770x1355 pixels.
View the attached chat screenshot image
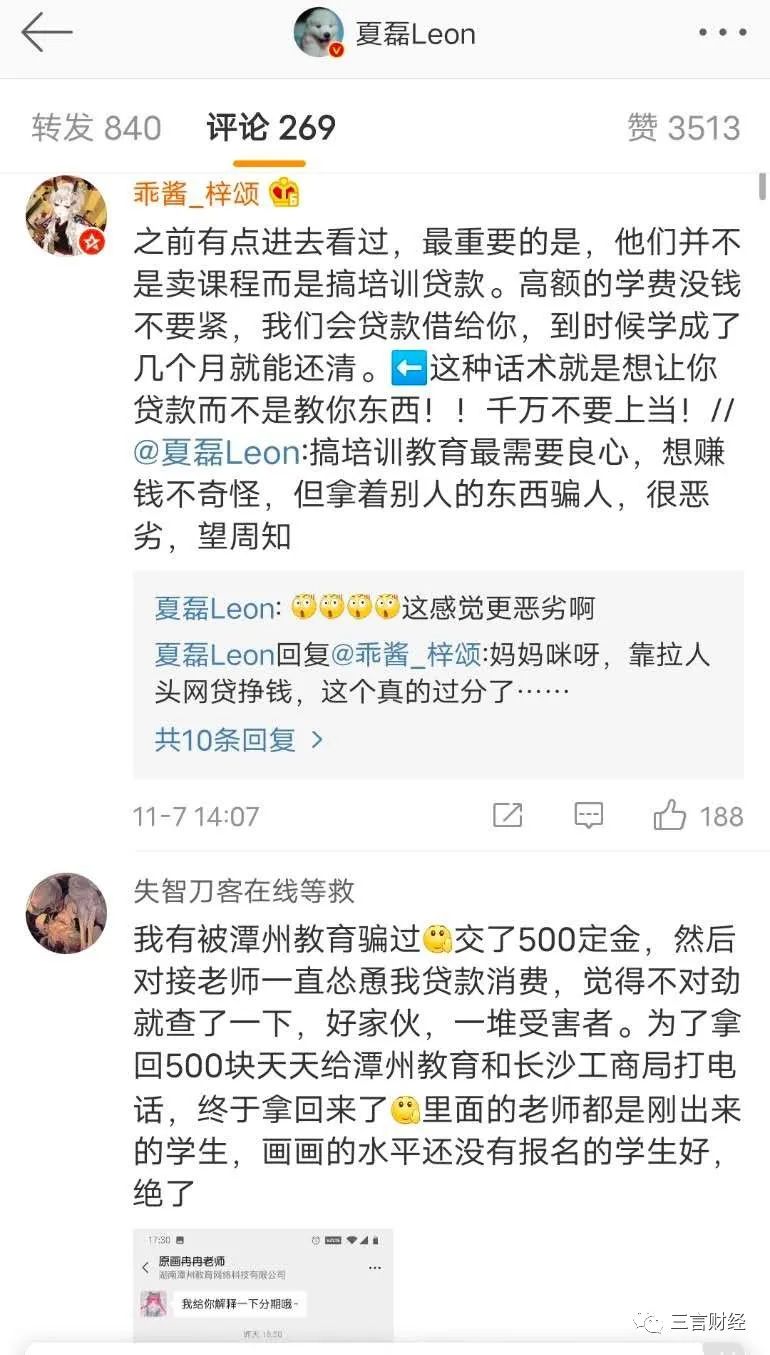[x=263, y=1284]
